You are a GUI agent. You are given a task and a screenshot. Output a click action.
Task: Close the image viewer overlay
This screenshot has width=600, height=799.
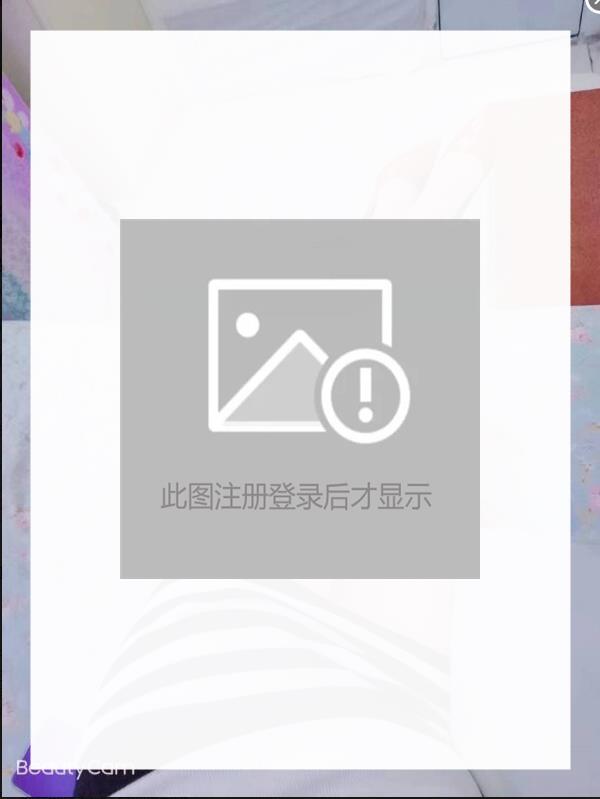[x=593, y=5]
